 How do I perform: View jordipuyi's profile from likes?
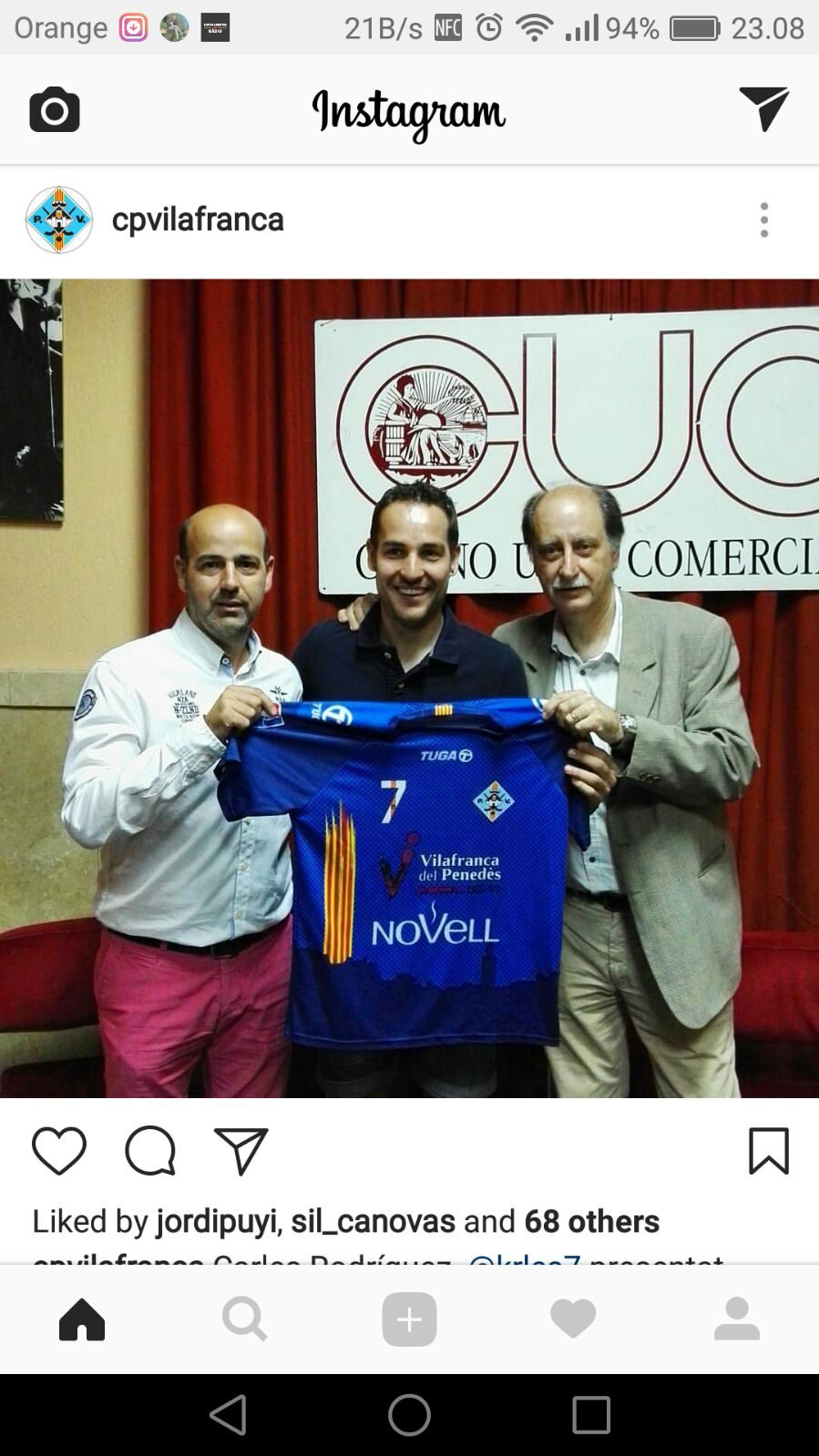coord(216,1221)
